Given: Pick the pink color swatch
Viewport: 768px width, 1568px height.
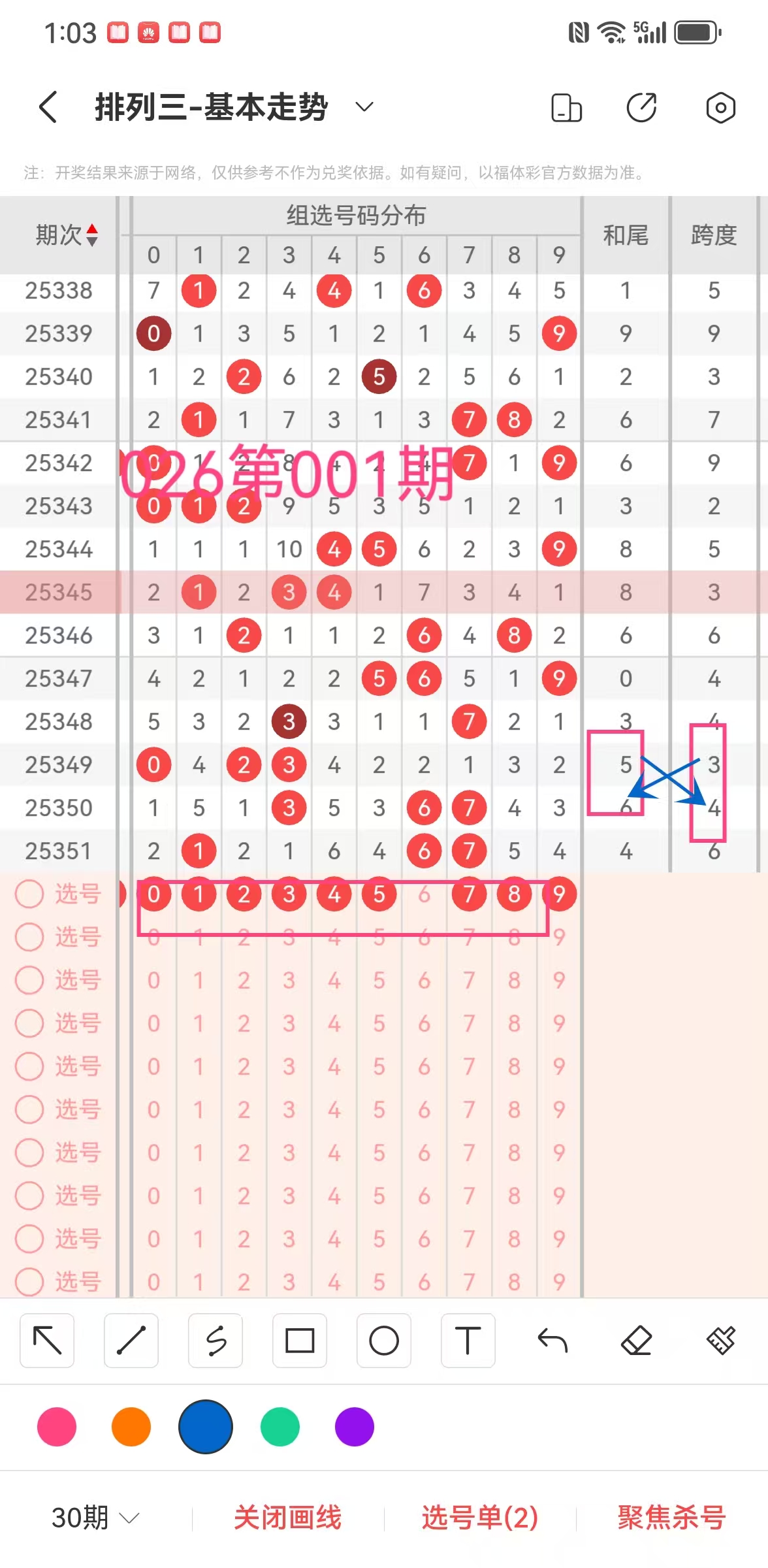Looking at the screenshot, I should coord(57,1428).
